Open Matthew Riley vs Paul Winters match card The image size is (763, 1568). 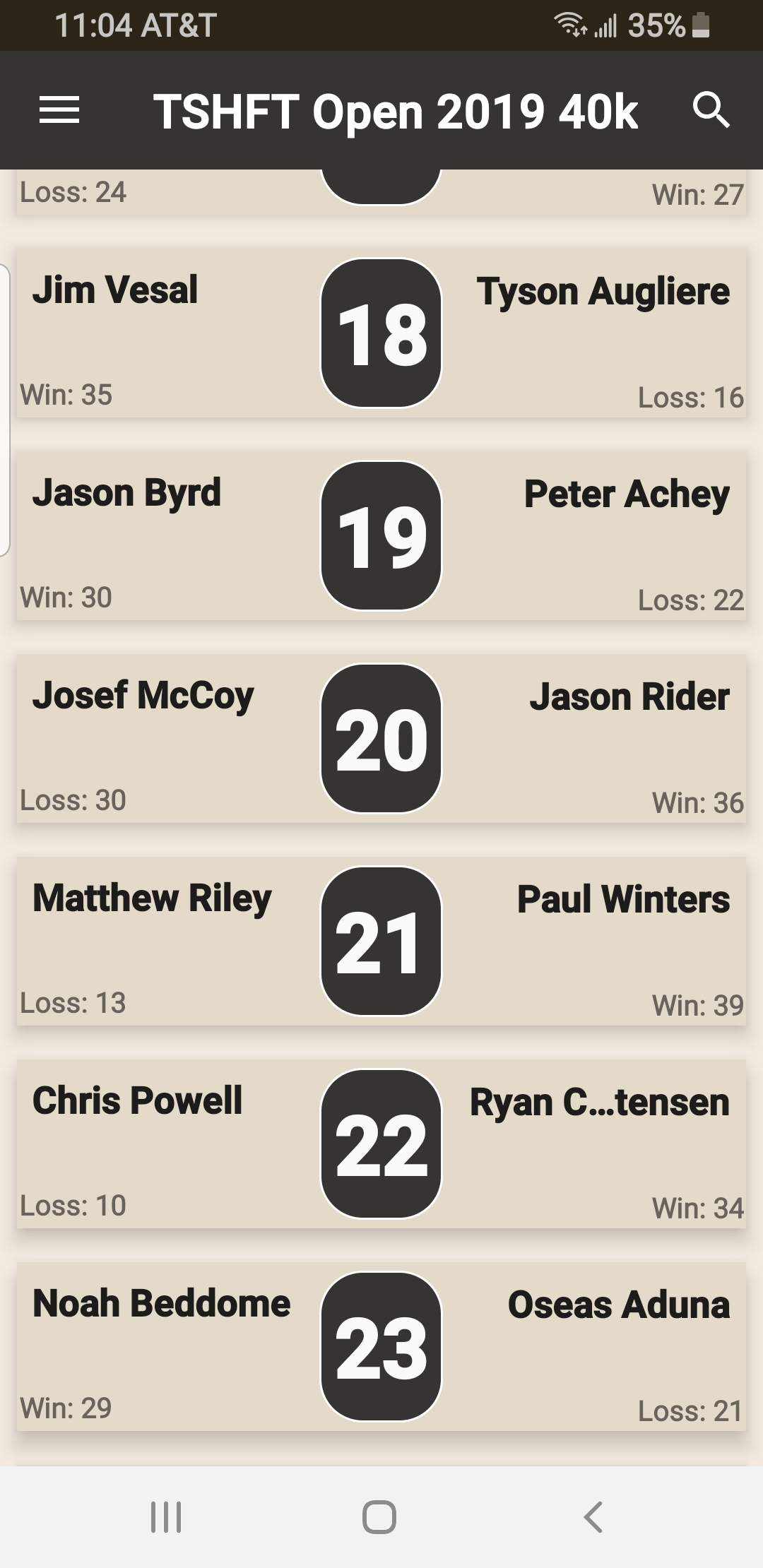[x=381, y=941]
